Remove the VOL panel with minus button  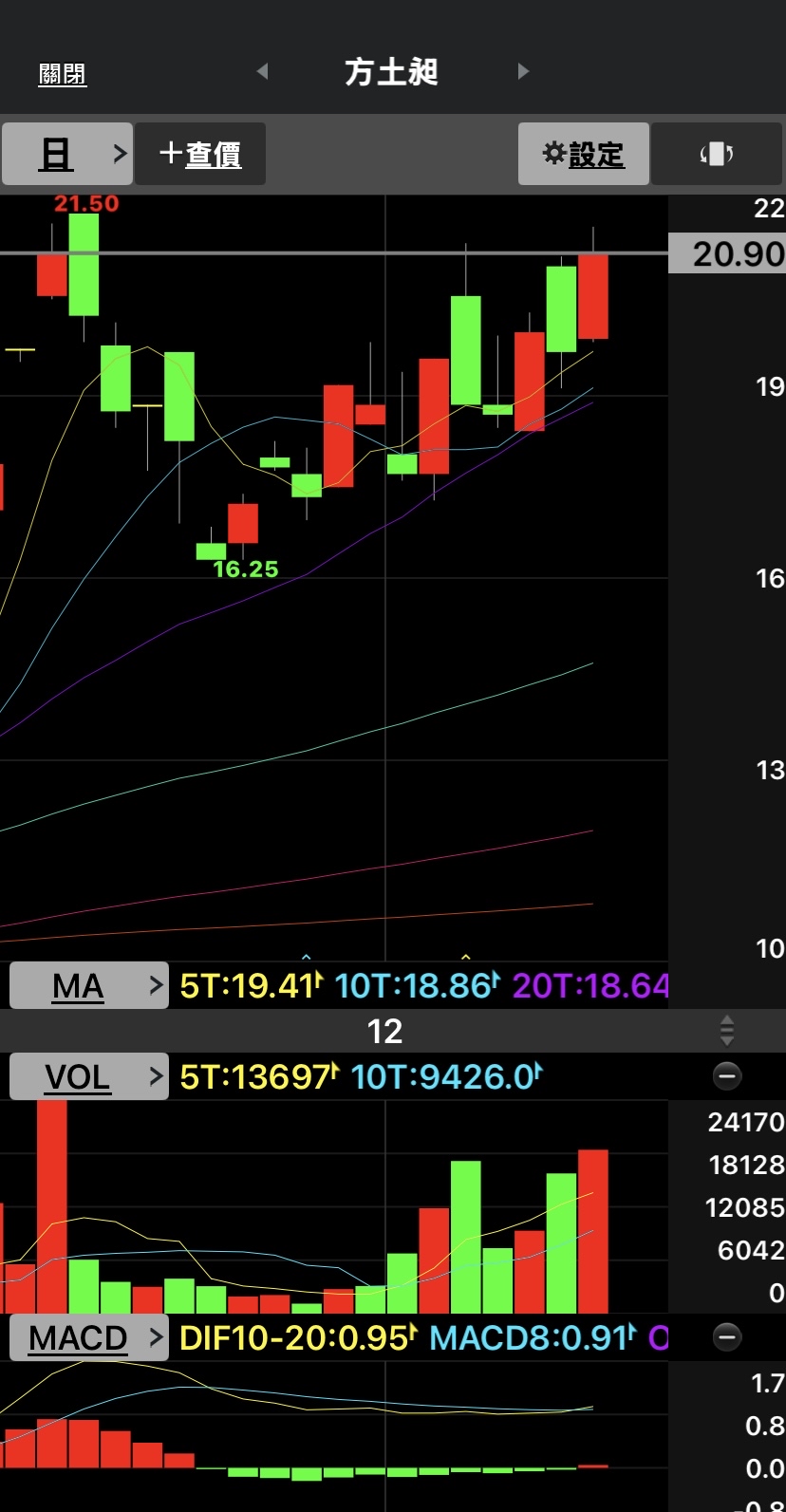(x=727, y=1076)
